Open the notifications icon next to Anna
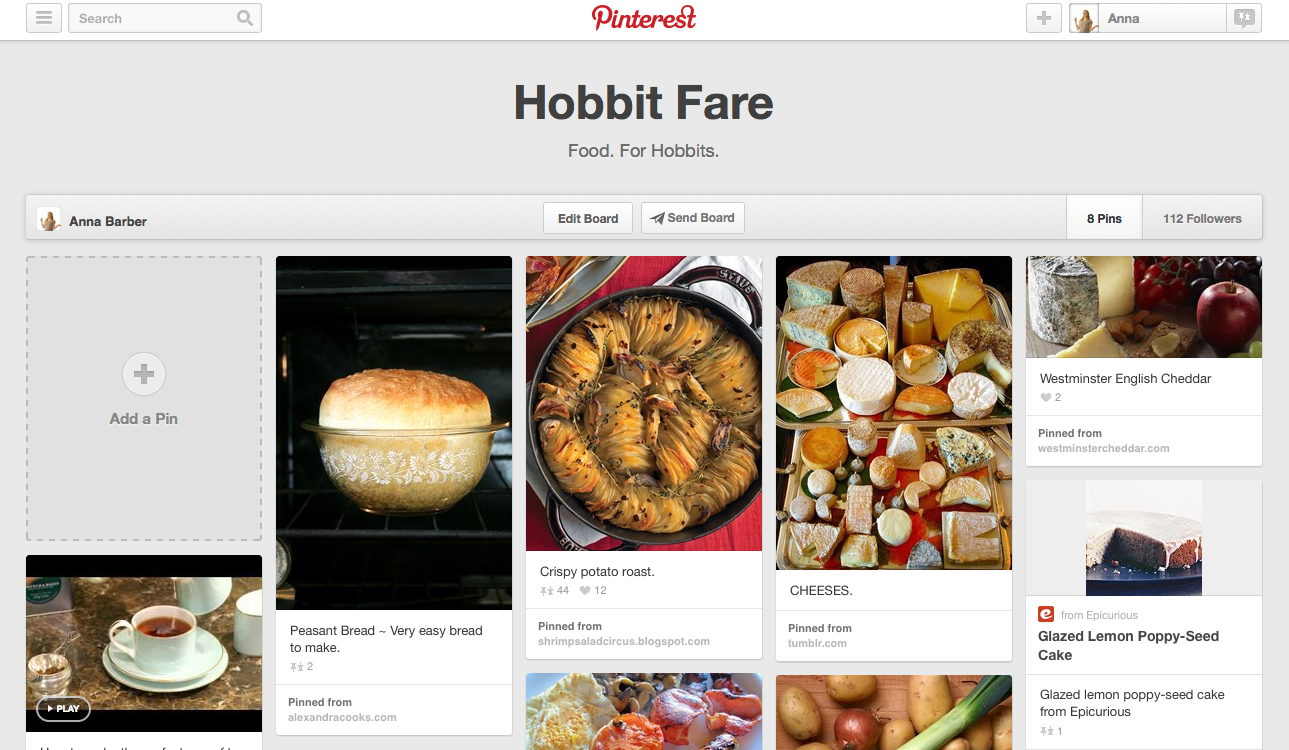The width and height of the screenshot is (1289, 750). point(1244,18)
